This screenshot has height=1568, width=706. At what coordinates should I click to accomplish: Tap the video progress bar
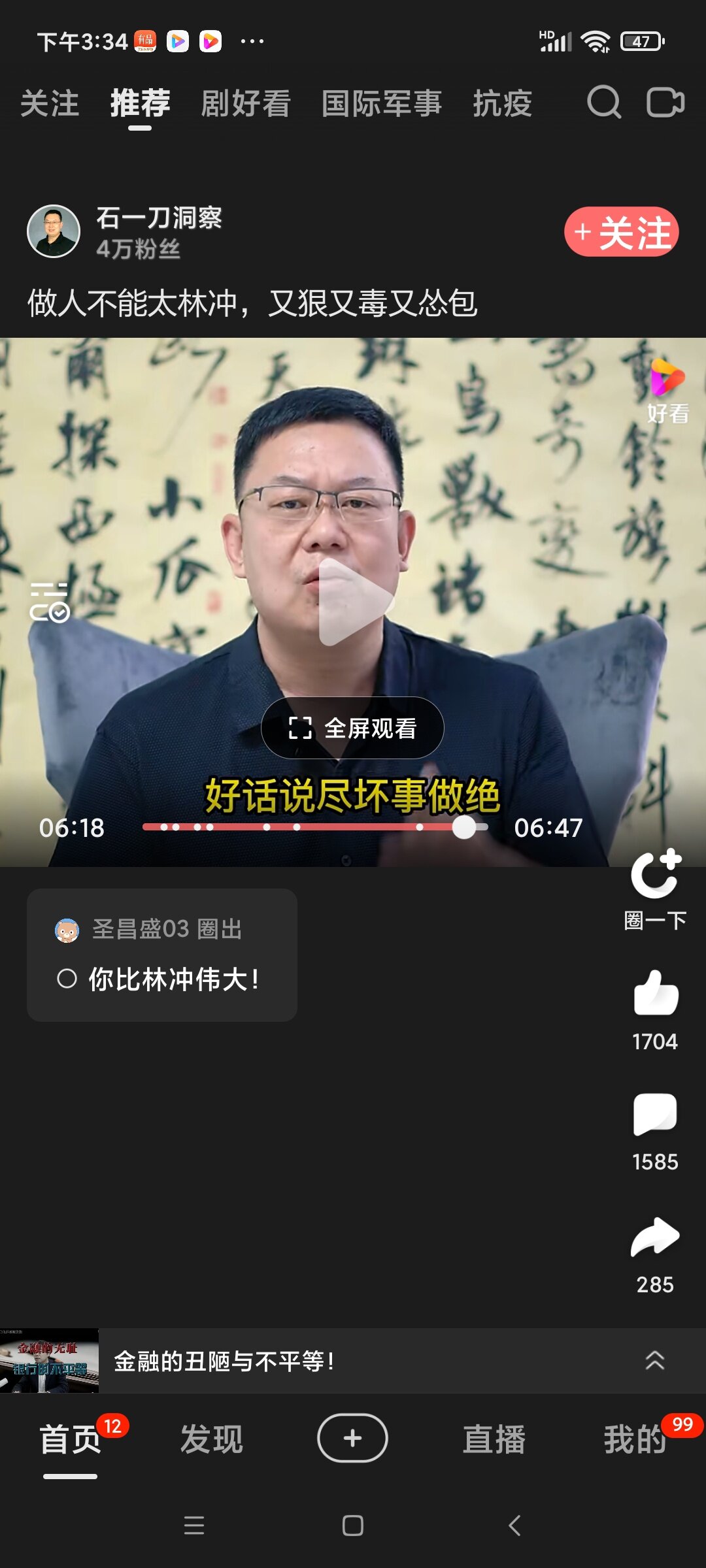tap(314, 827)
